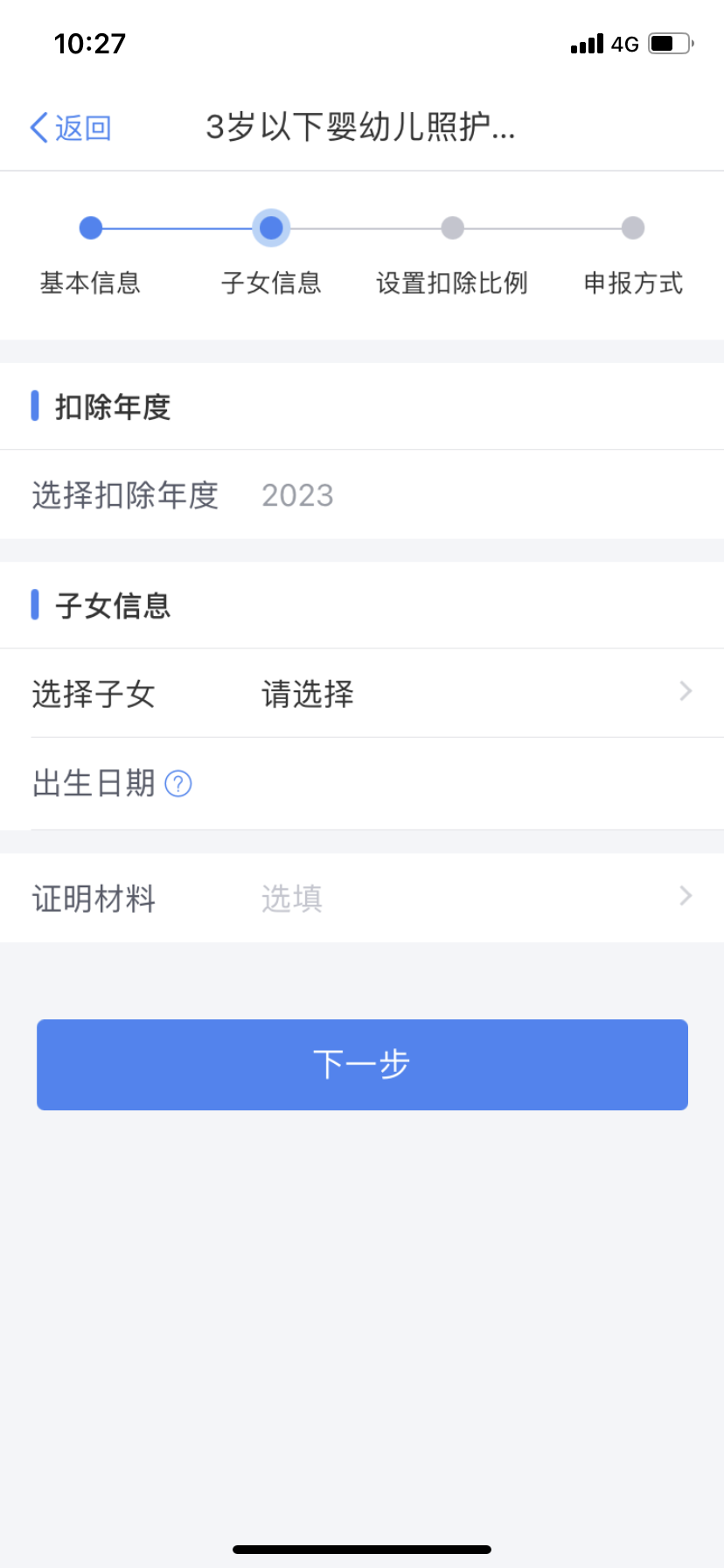Image resolution: width=724 pixels, height=1568 pixels.
Task: Open the 证明材料 optional row
Action: click(x=362, y=899)
